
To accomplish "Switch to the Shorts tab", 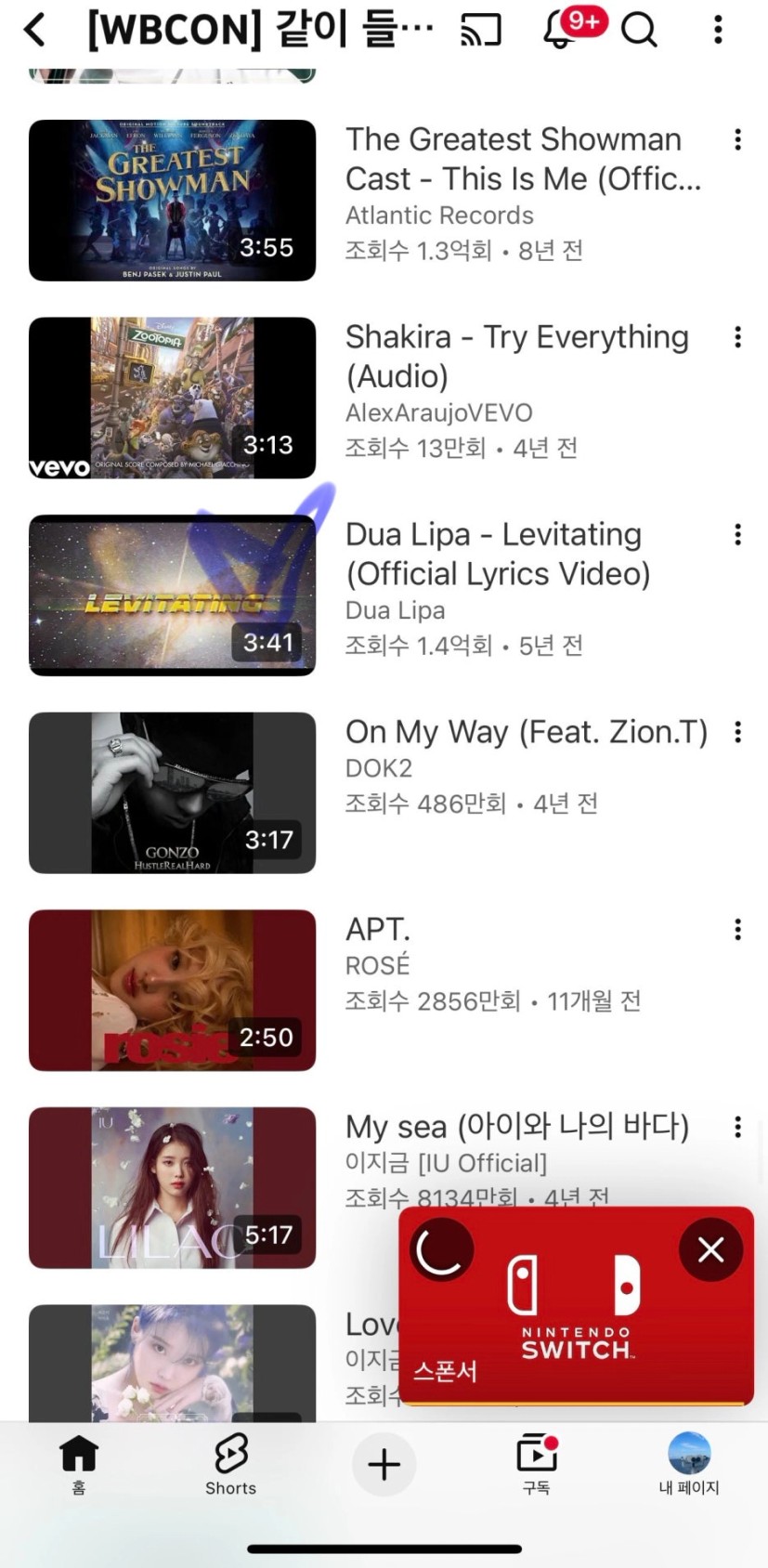I will pyautogui.click(x=230, y=1464).
